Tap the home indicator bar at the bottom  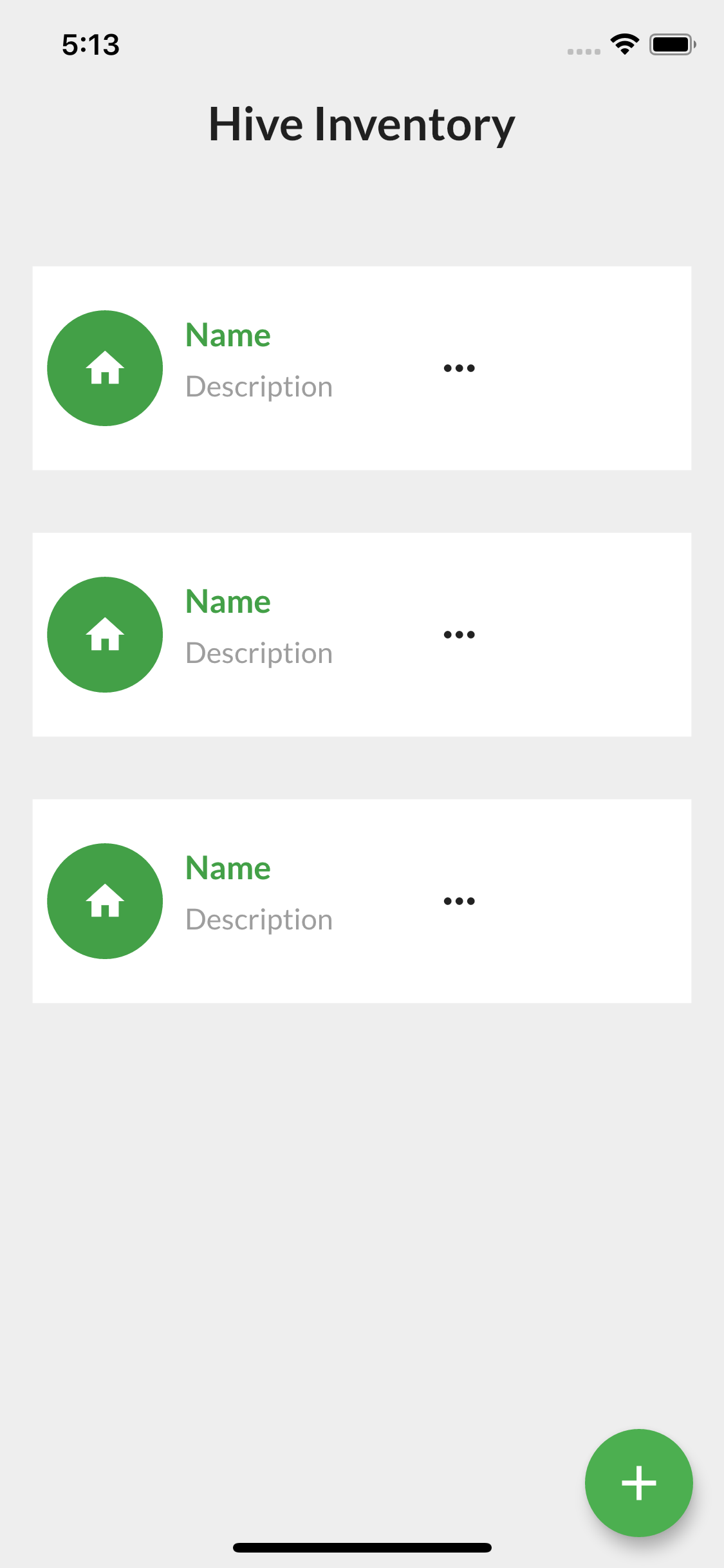362,1547
